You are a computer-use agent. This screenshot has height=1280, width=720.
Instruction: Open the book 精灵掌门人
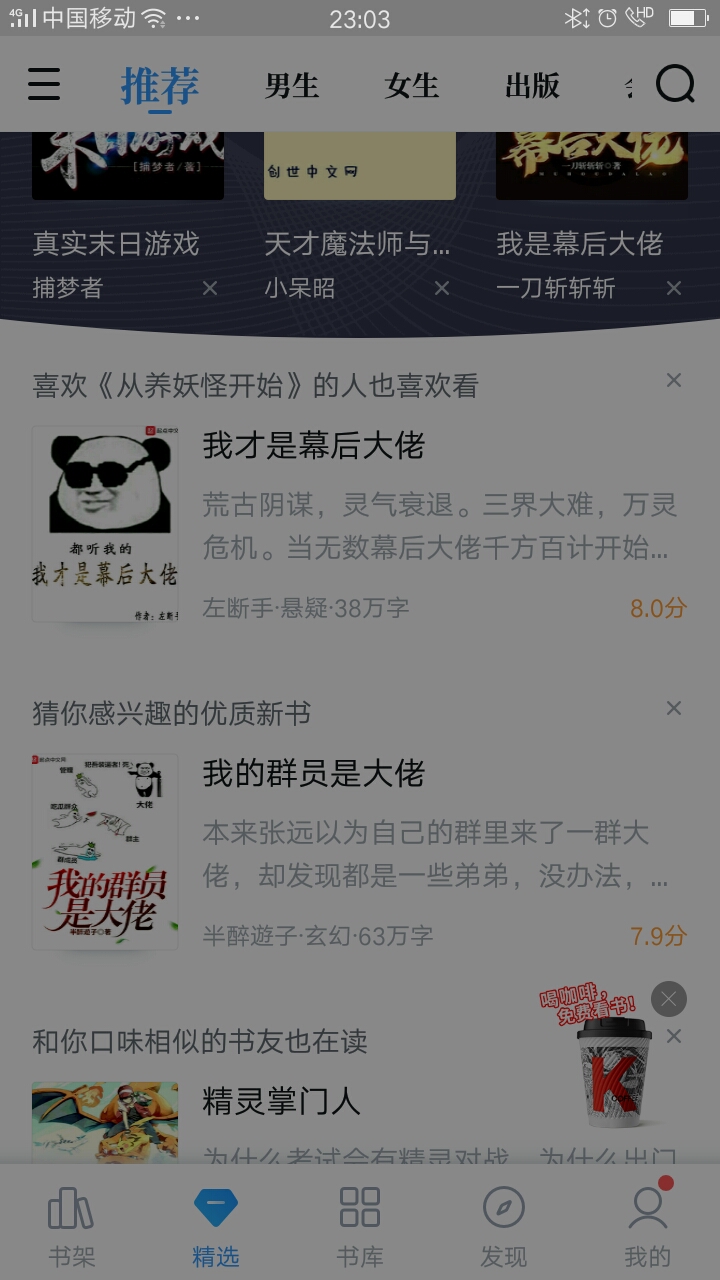281,1102
